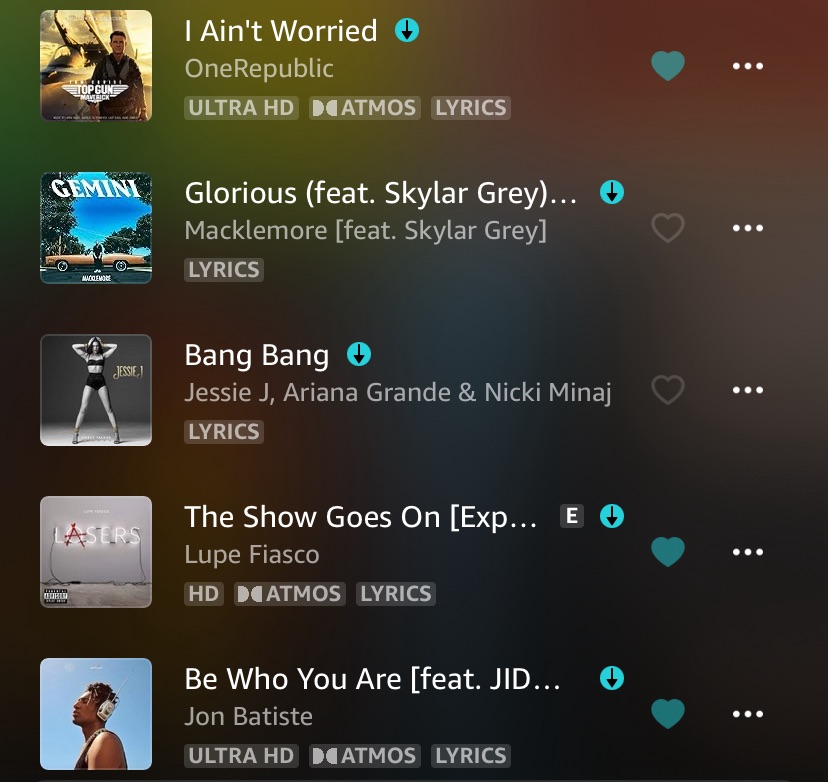Play The Show Goes On by Lupe Fiasco
This screenshot has height=782, width=828.
362,517
